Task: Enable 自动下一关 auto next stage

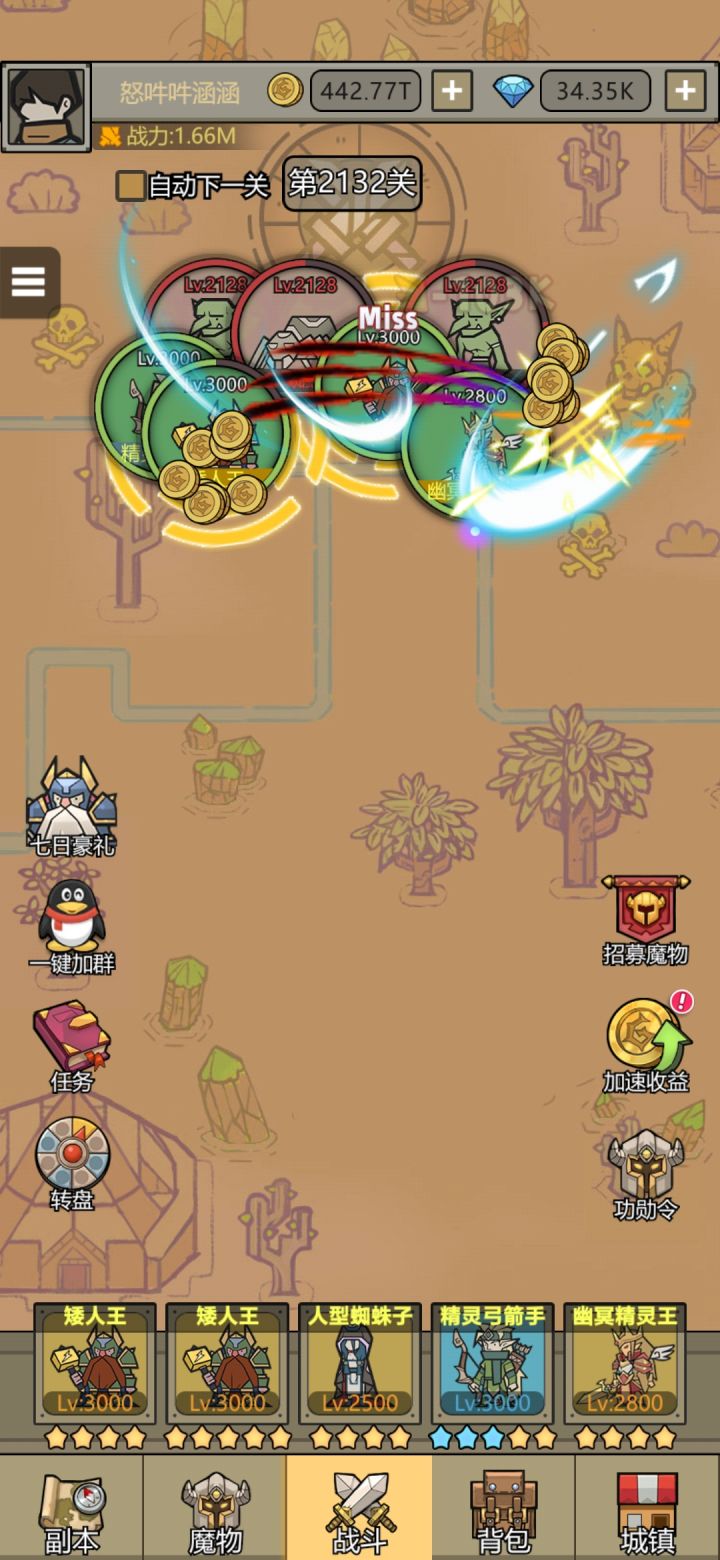Action: [131, 186]
